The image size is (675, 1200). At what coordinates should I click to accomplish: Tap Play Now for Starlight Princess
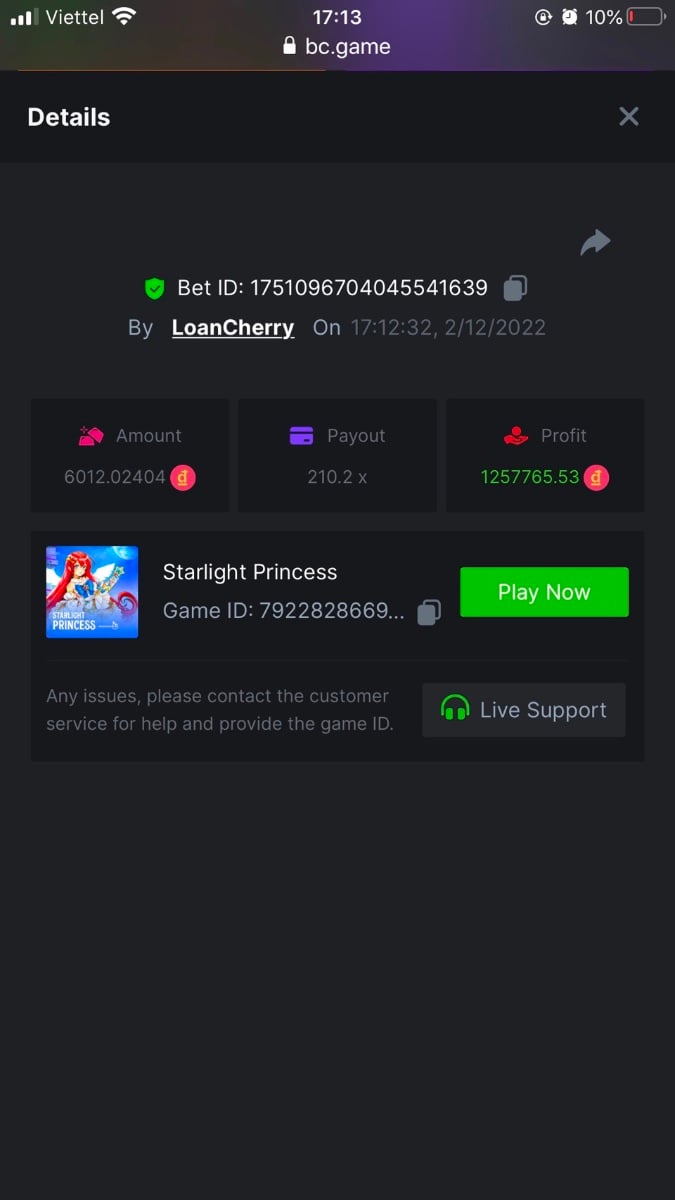(x=544, y=592)
